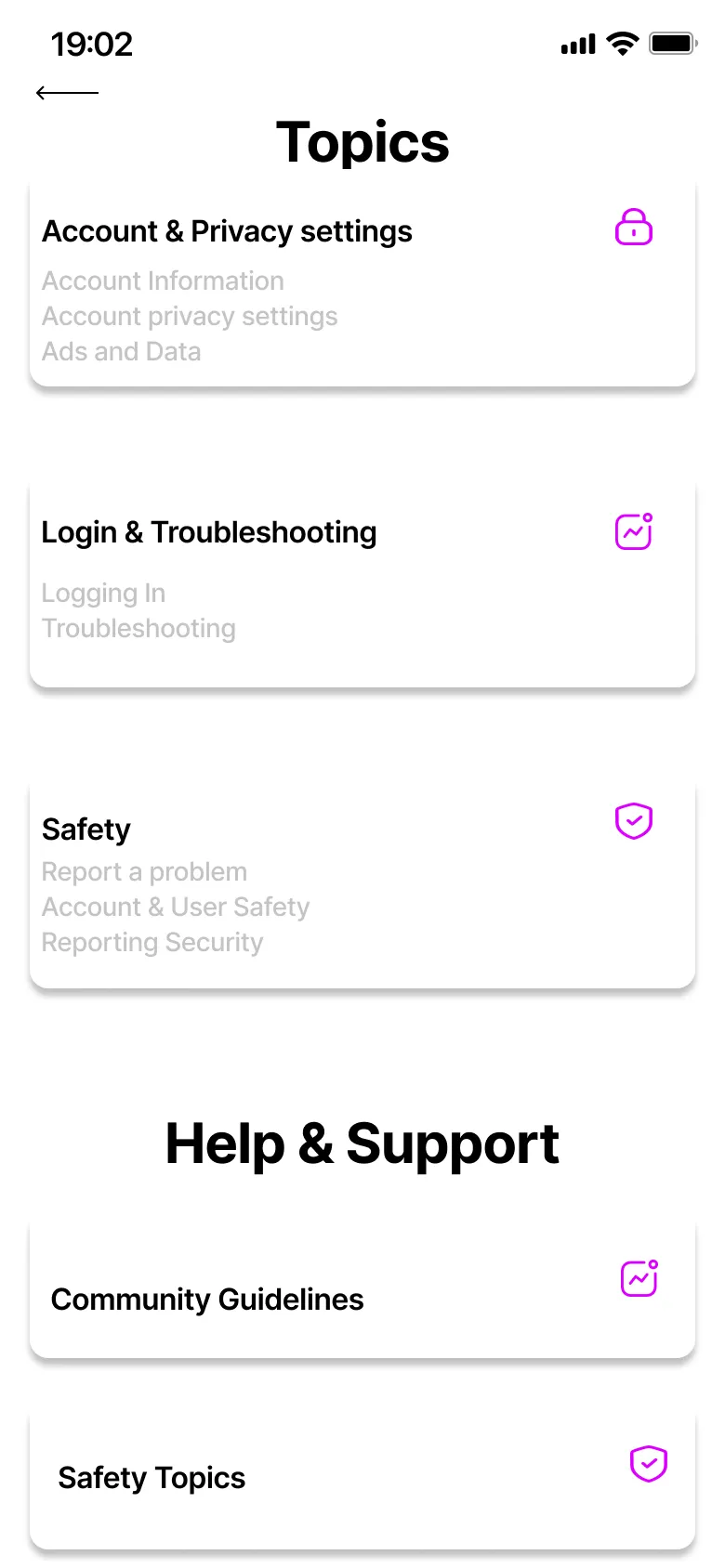
Task: Open the Logging In help topic
Action: pos(103,593)
